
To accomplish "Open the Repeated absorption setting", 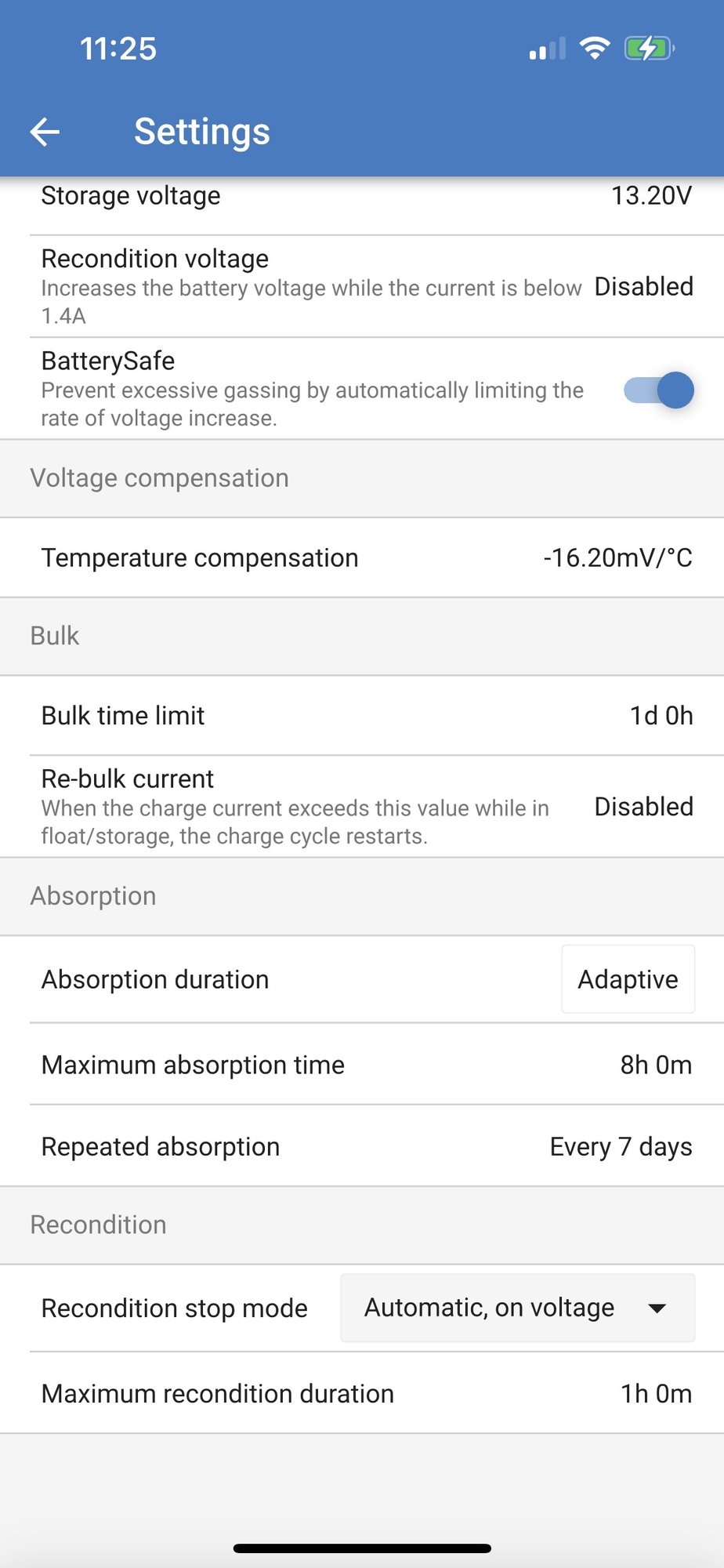I will 362,1146.
